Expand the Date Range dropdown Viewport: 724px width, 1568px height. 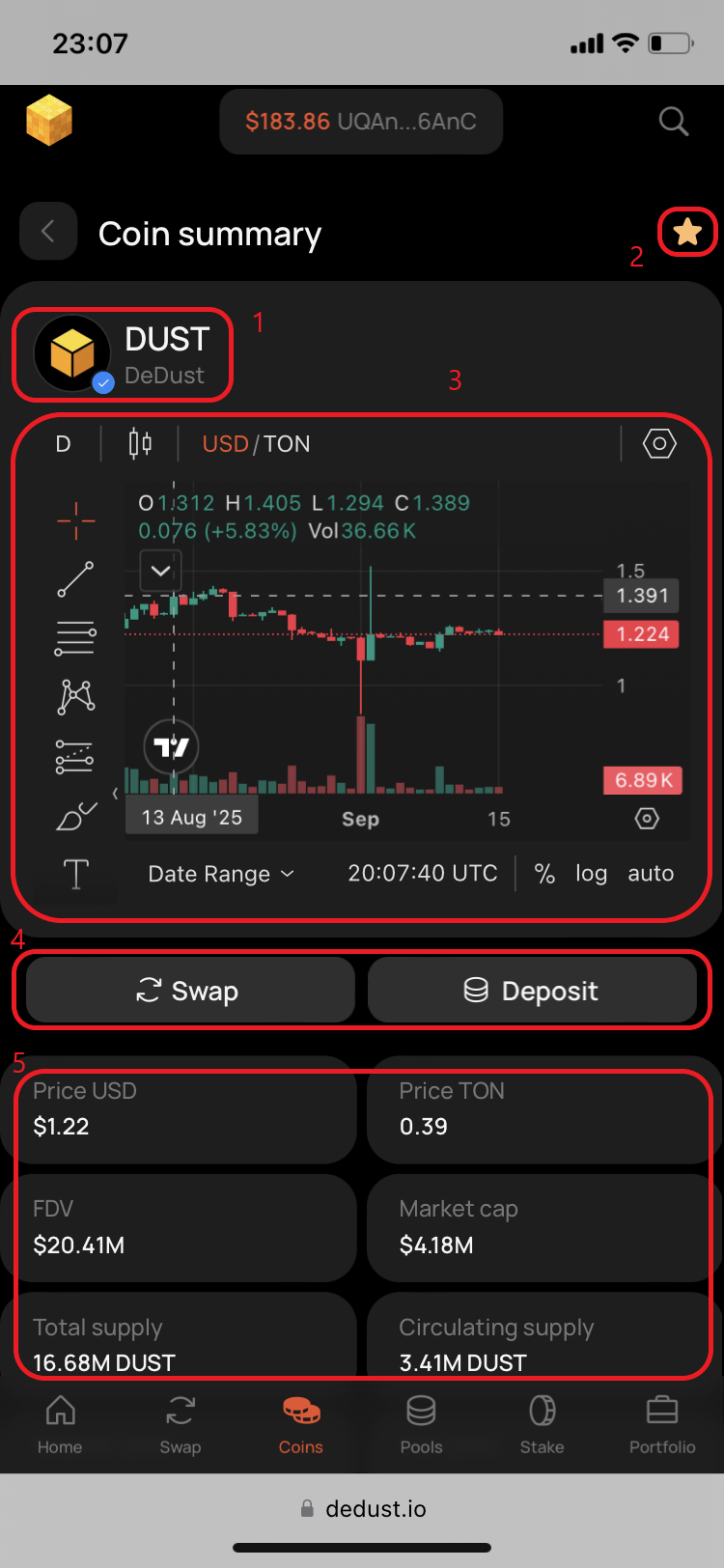point(220,874)
